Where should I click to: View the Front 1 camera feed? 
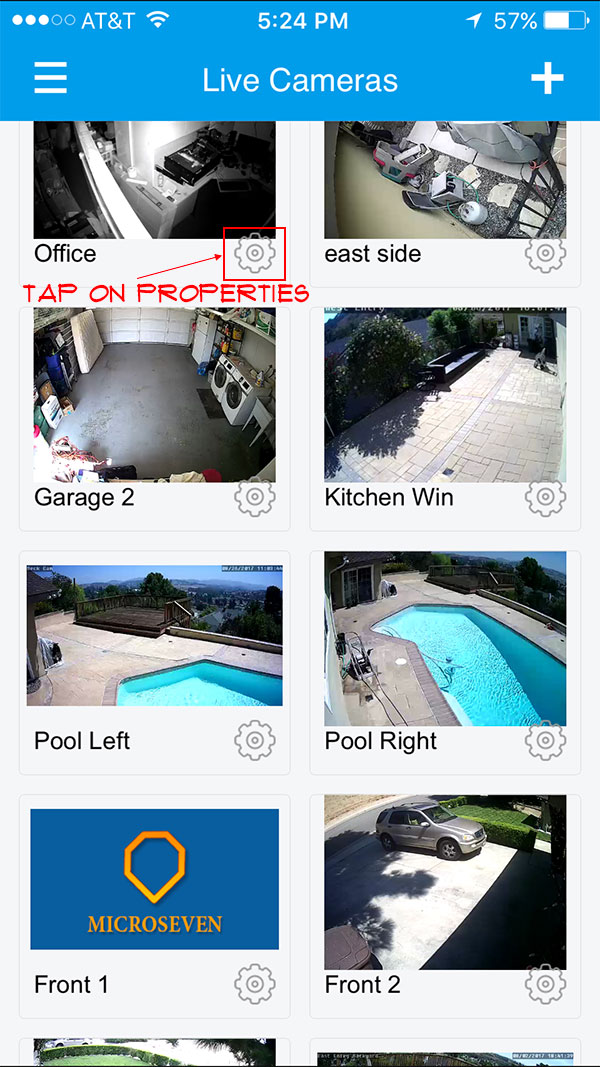[154, 879]
